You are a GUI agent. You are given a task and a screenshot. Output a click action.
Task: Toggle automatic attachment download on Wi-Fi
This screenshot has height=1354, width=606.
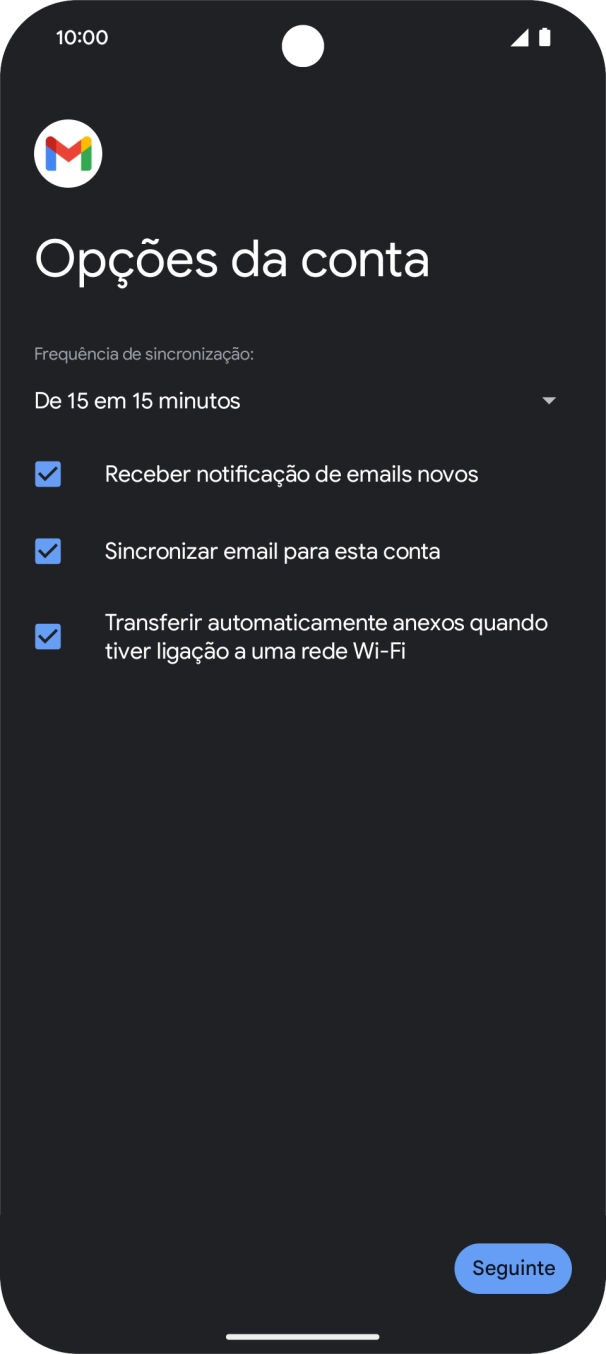[48, 637]
